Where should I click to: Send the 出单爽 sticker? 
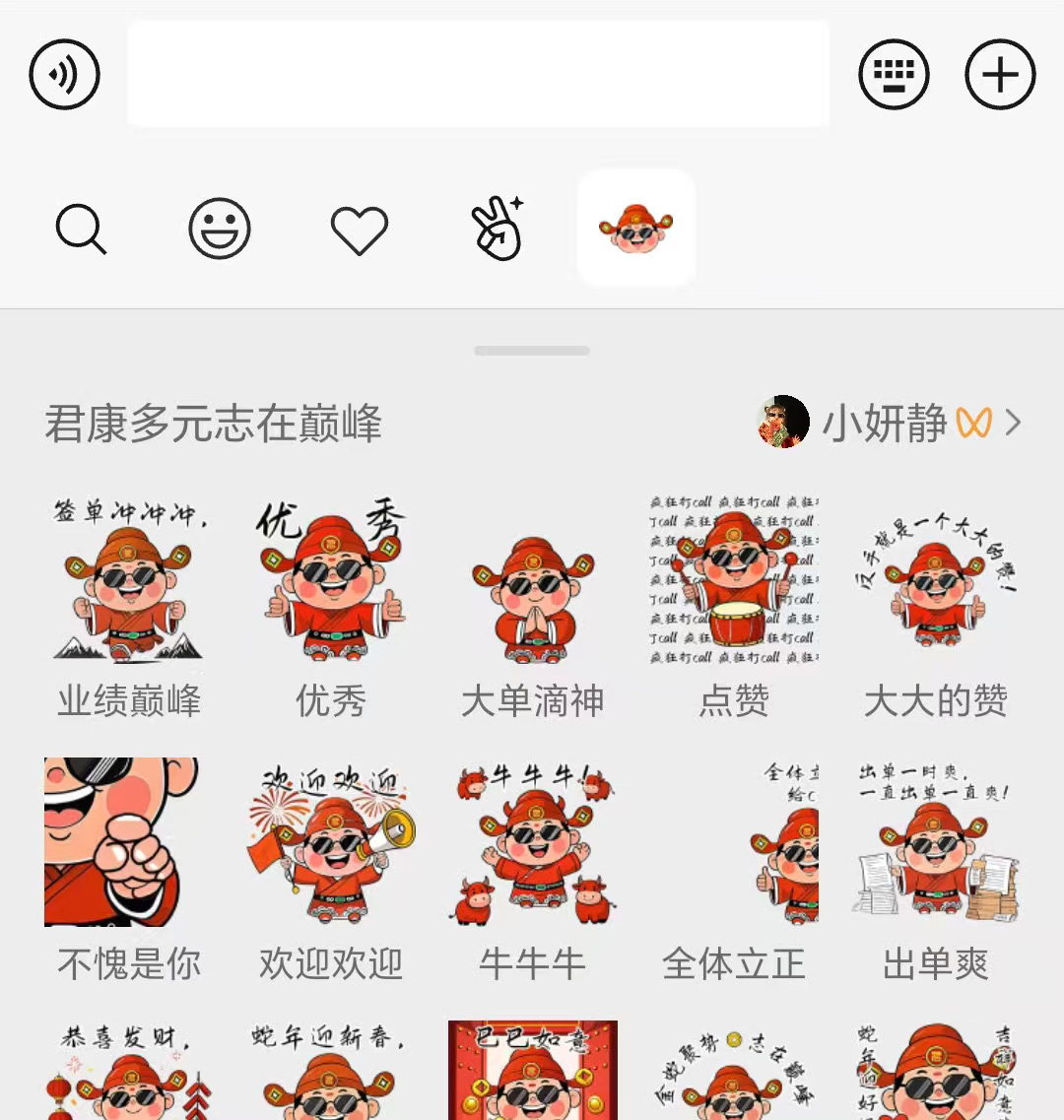pos(933,844)
